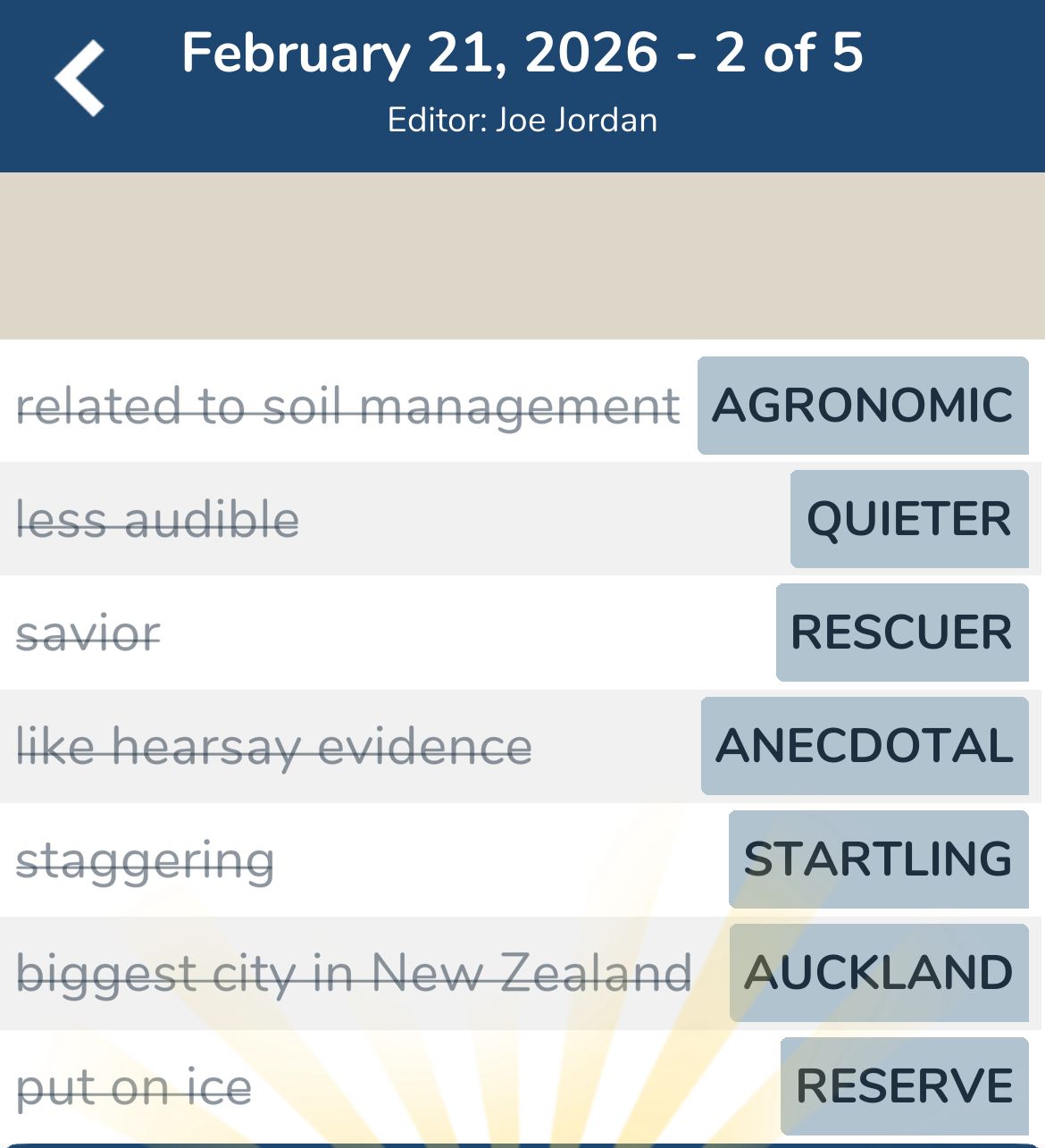The width and height of the screenshot is (1045, 1148).
Task: Click the clue 'biggest city in New Zealand'
Action: [x=355, y=971]
